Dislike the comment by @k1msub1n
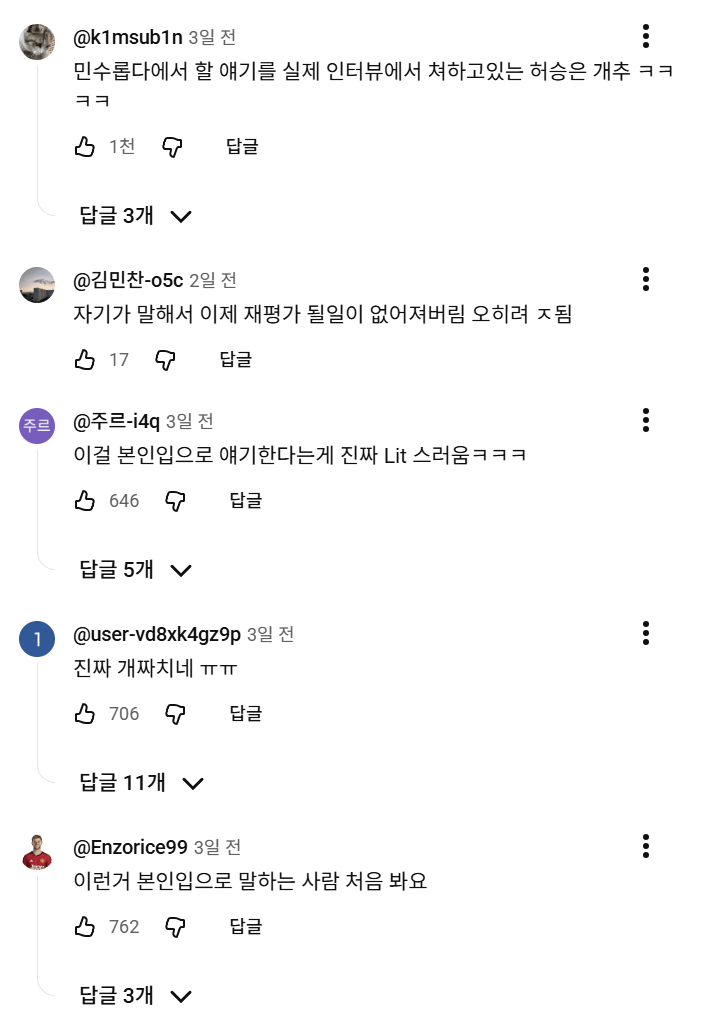This screenshot has width=706, height=1032. pos(173,147)
